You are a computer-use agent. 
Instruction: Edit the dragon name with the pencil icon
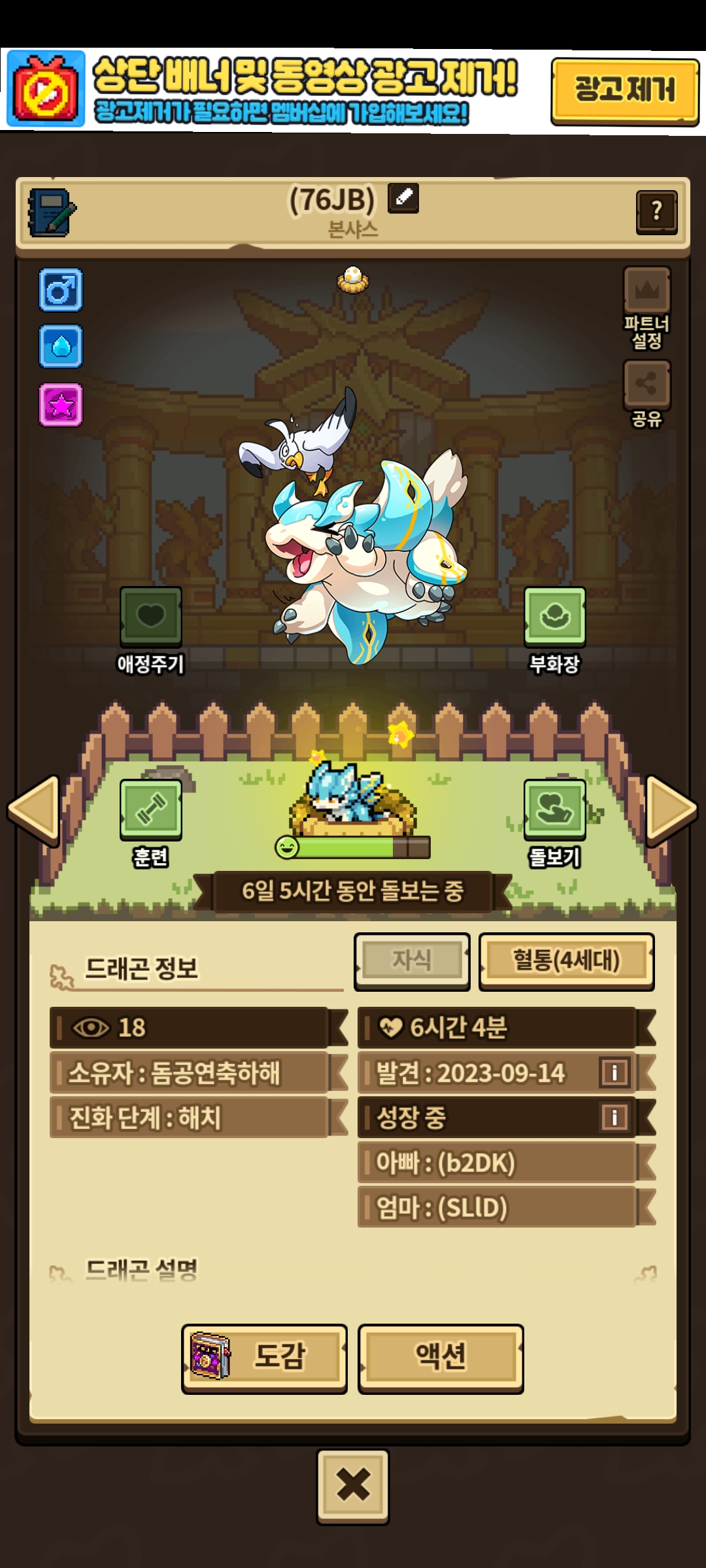click(x=403, y=198)
